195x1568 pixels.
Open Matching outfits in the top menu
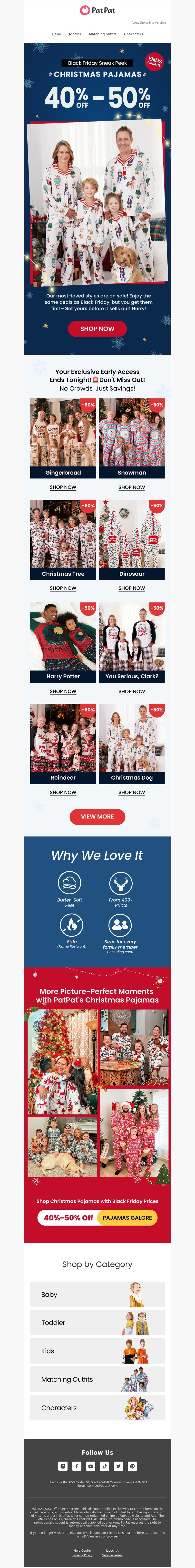click(103, 34)
